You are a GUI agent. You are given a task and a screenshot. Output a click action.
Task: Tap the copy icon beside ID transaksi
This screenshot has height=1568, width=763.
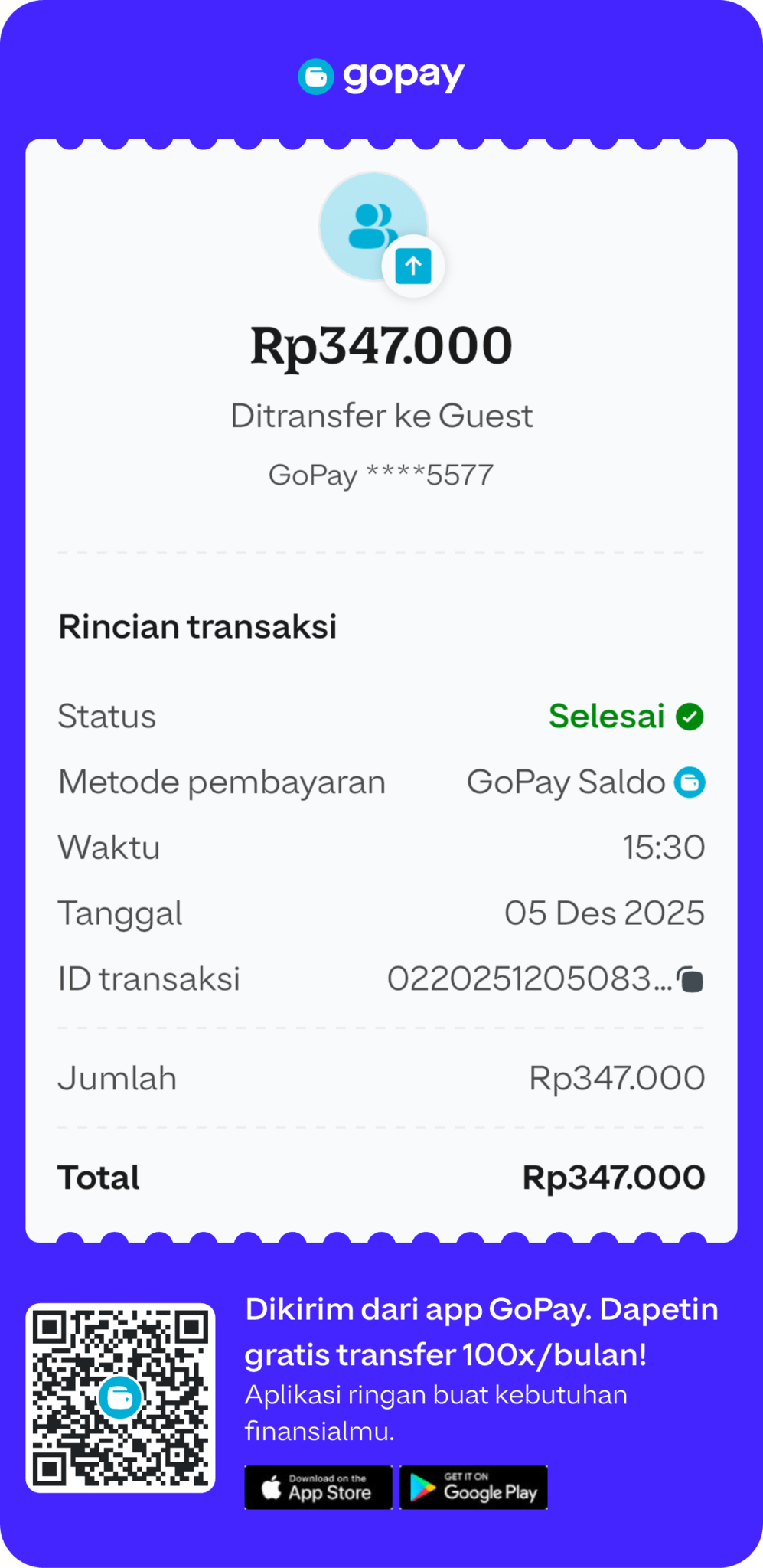click(x=690, y=978)
